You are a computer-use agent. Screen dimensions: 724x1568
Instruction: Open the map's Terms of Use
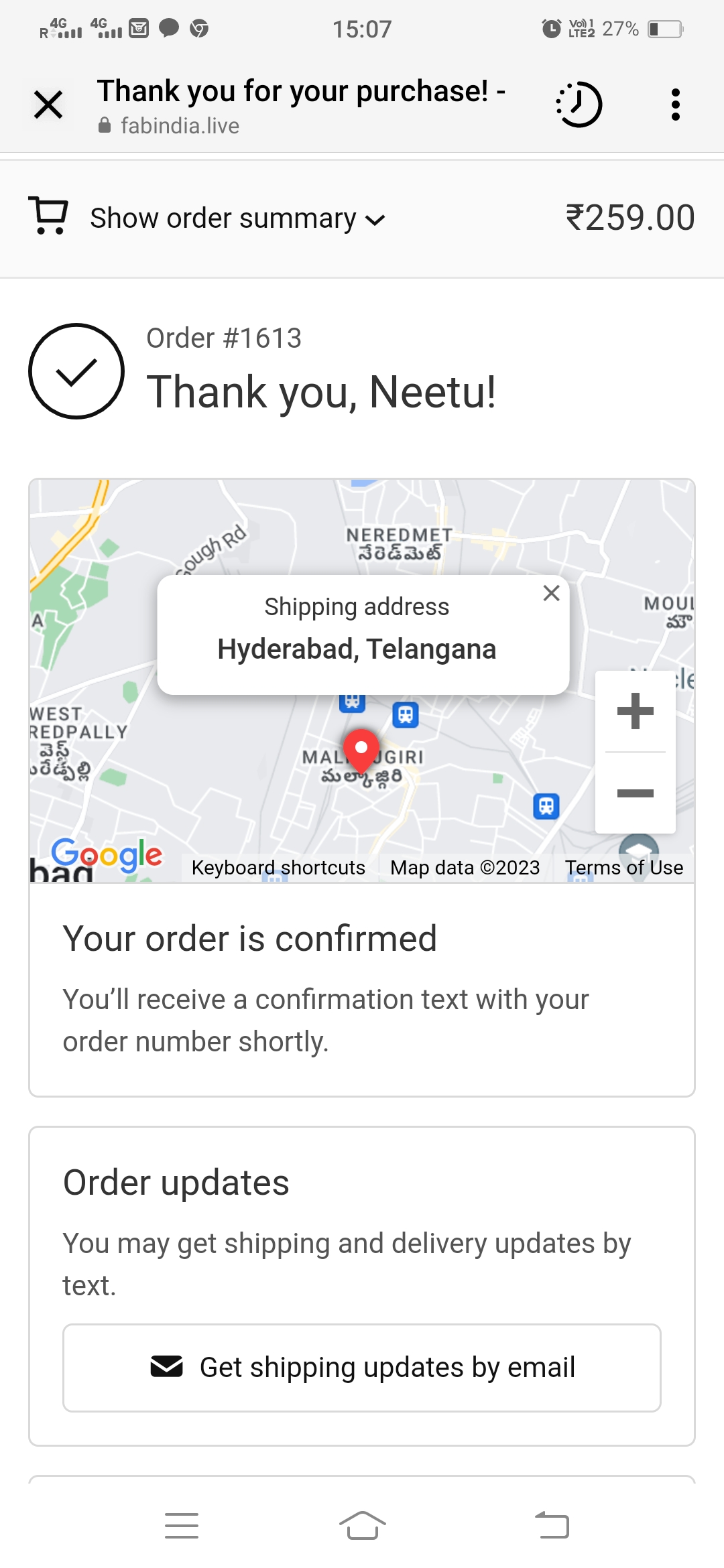point(623,868)
